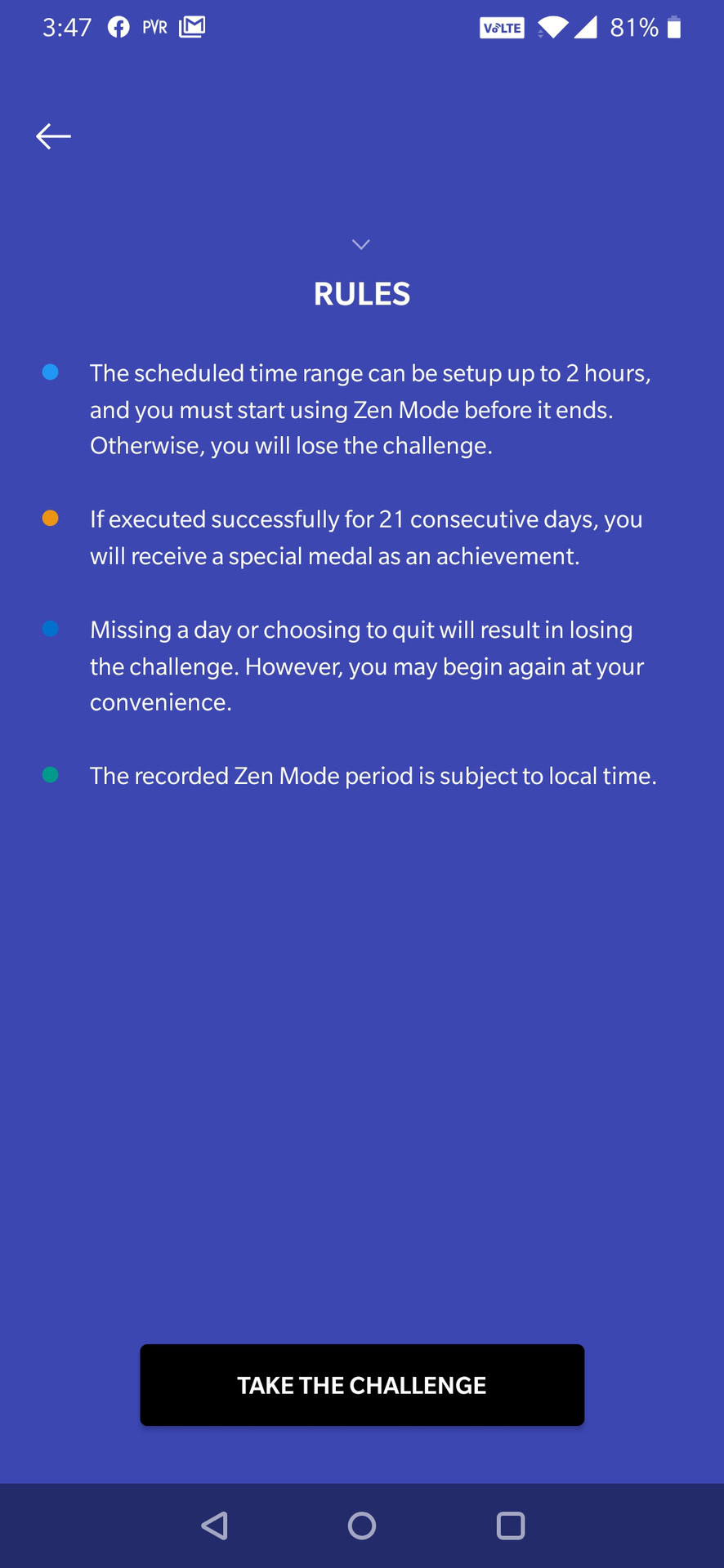This screenshot has width=724, height=1568.
Task: Collapse the rules with the chevron
Action: [361, 244]
